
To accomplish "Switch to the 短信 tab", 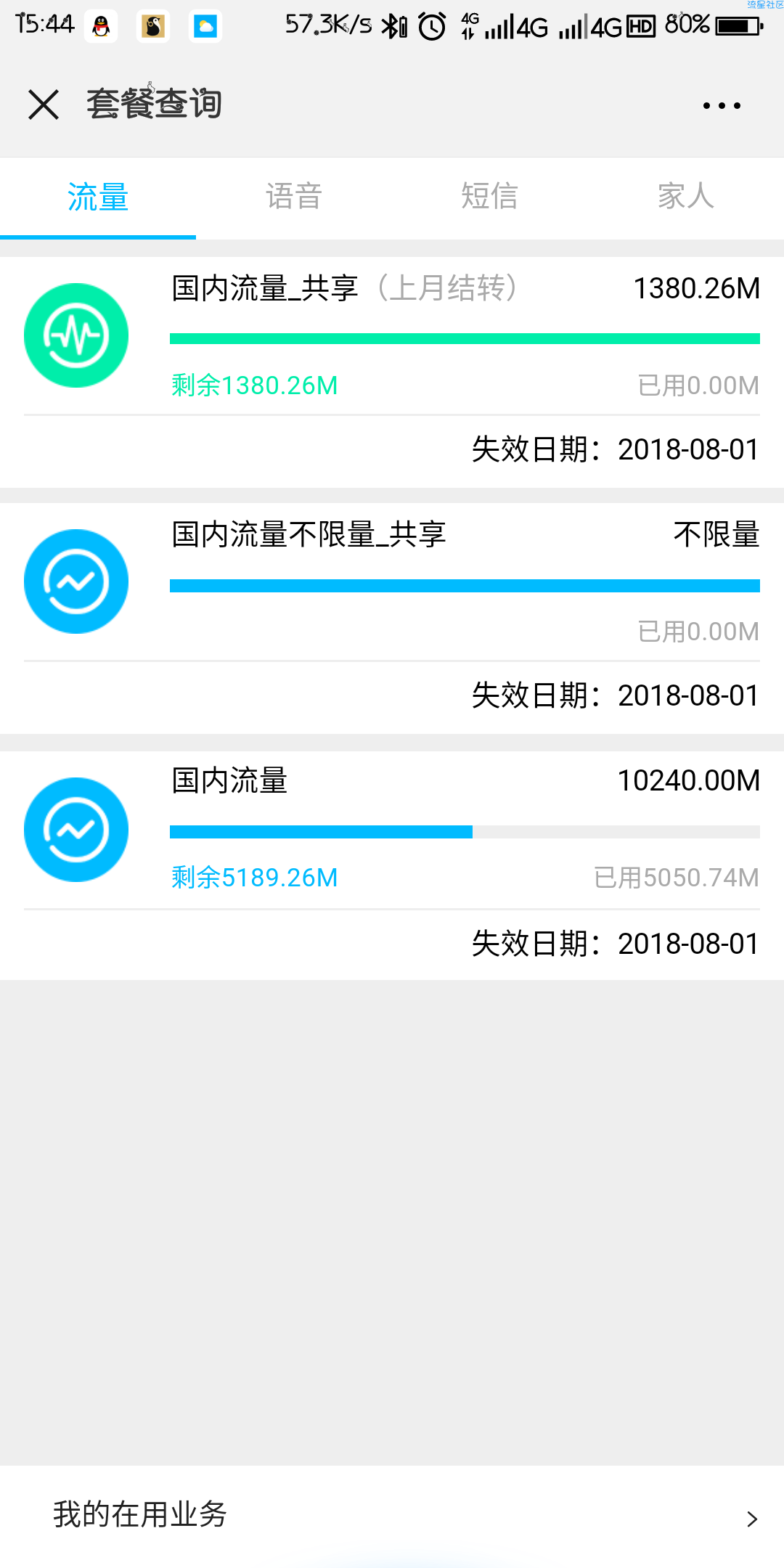I will click(x=490, y=197).
